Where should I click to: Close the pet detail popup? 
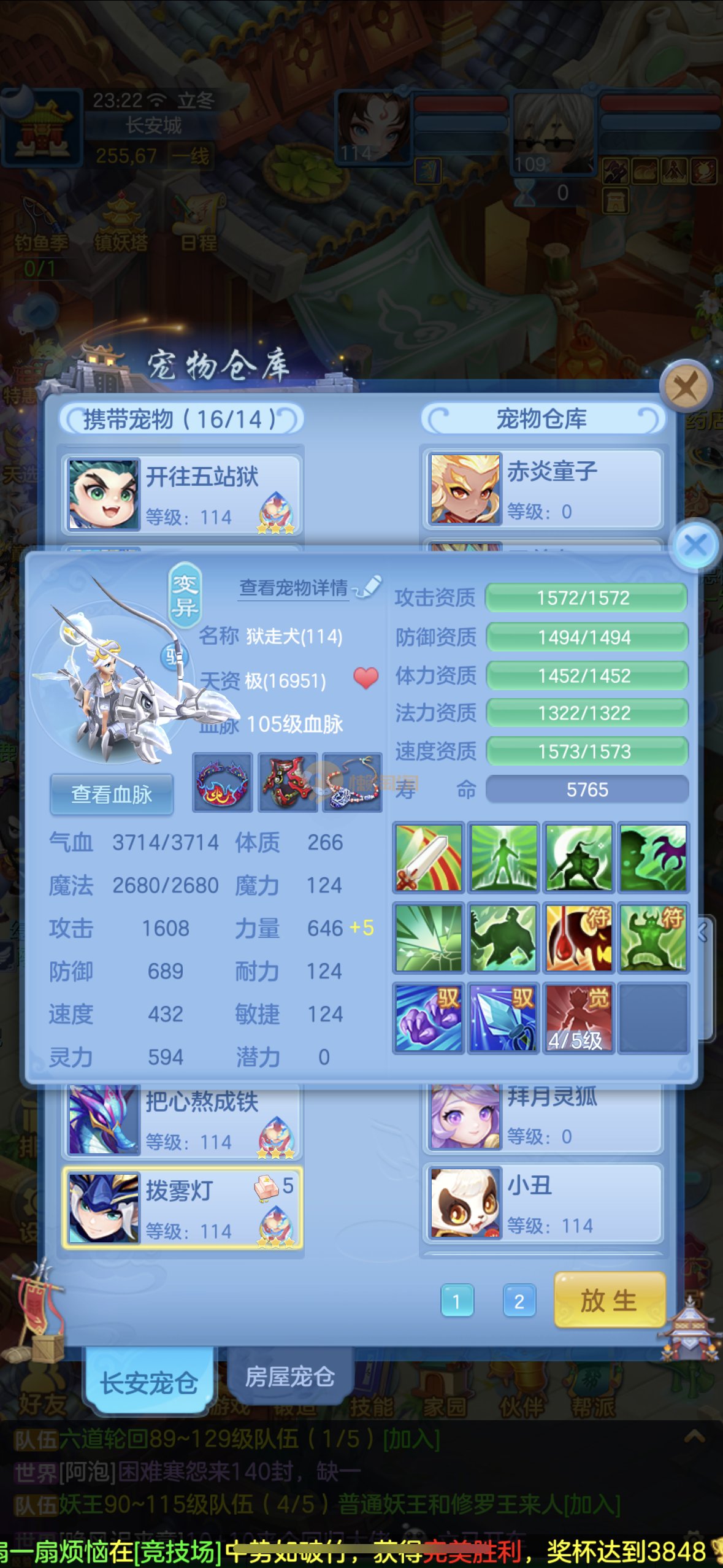tap(695, 545)
